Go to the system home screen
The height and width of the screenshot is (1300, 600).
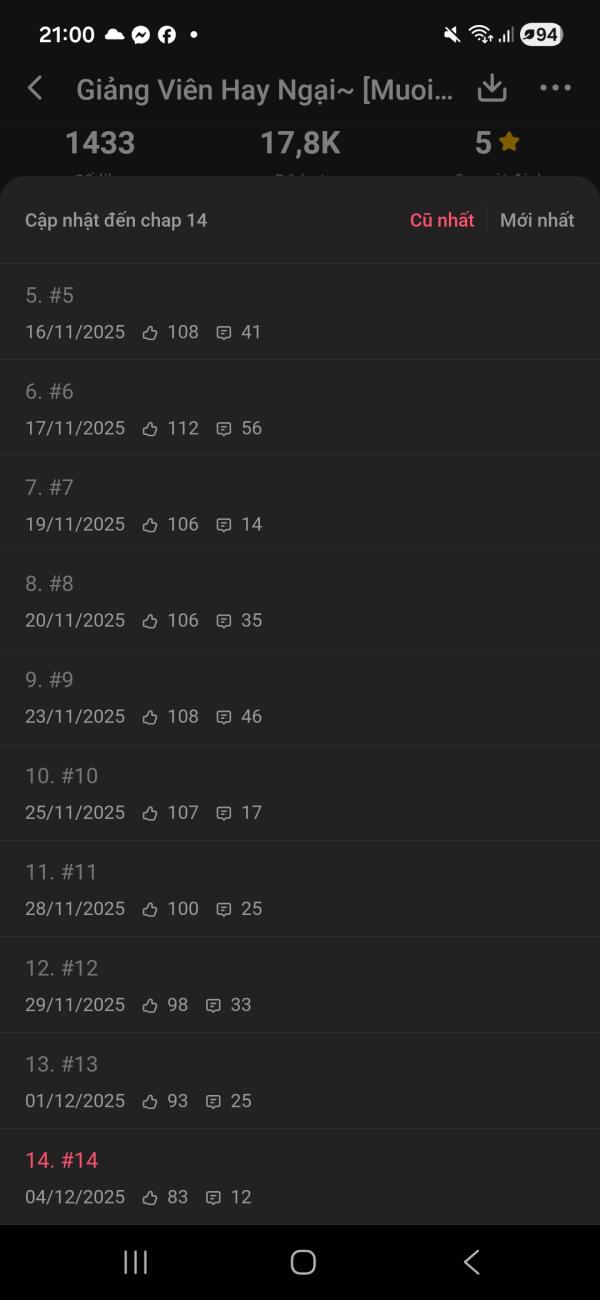(x=303, y=1262)
